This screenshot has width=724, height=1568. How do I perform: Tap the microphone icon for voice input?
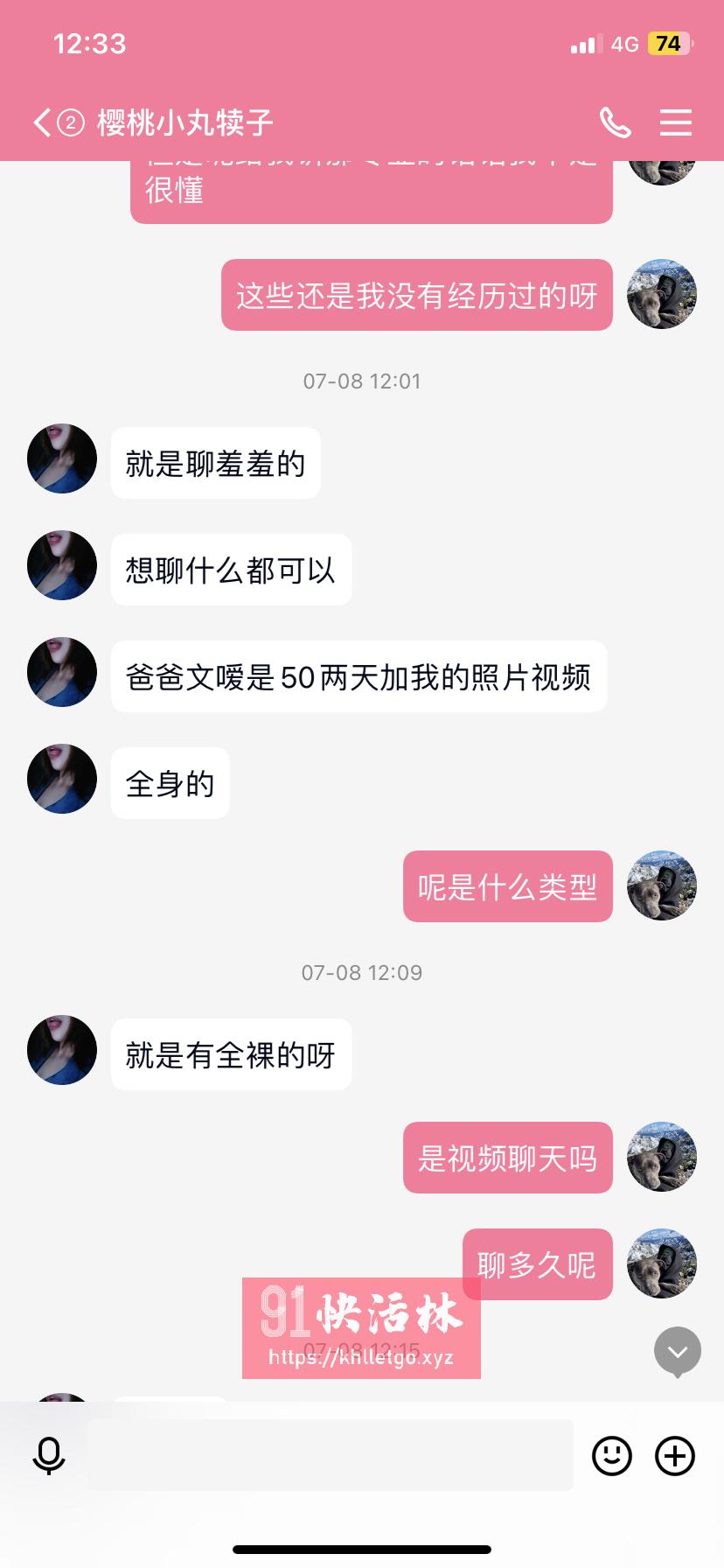(50, 1455)
